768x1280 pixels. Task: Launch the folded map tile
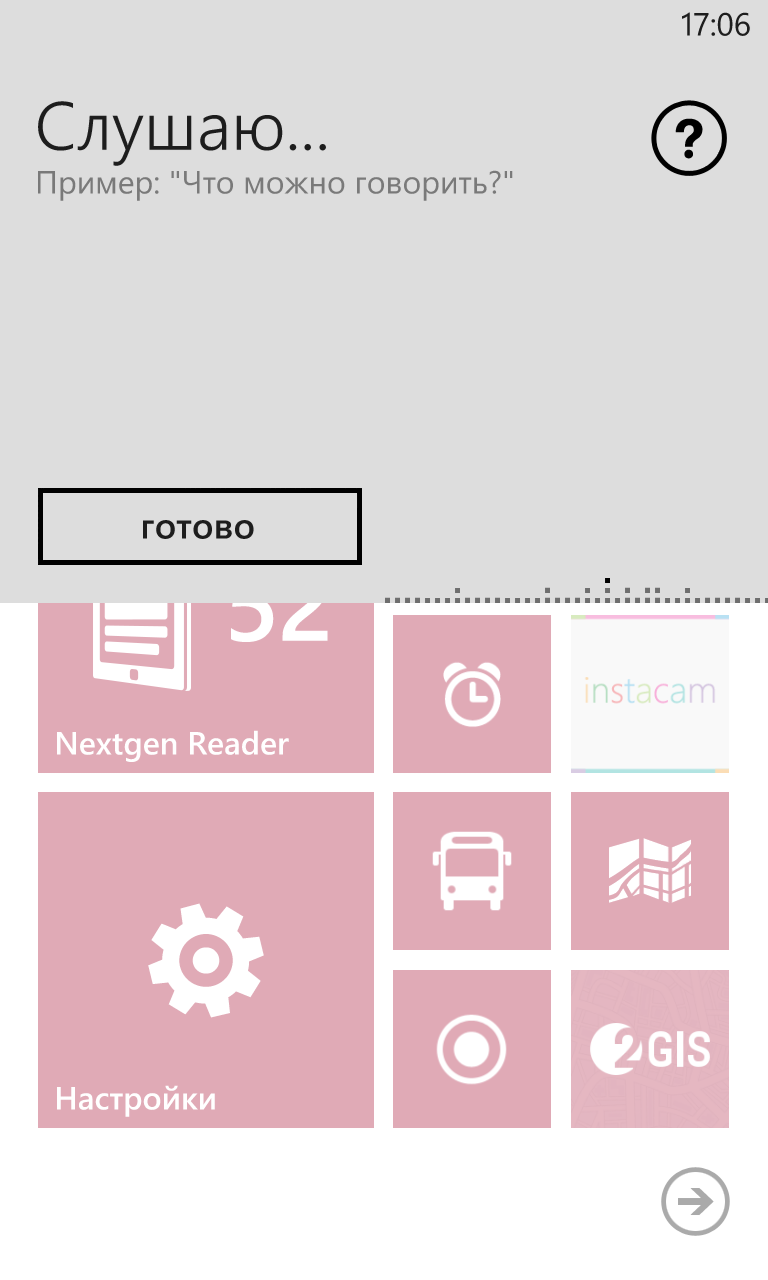(650, 871)
